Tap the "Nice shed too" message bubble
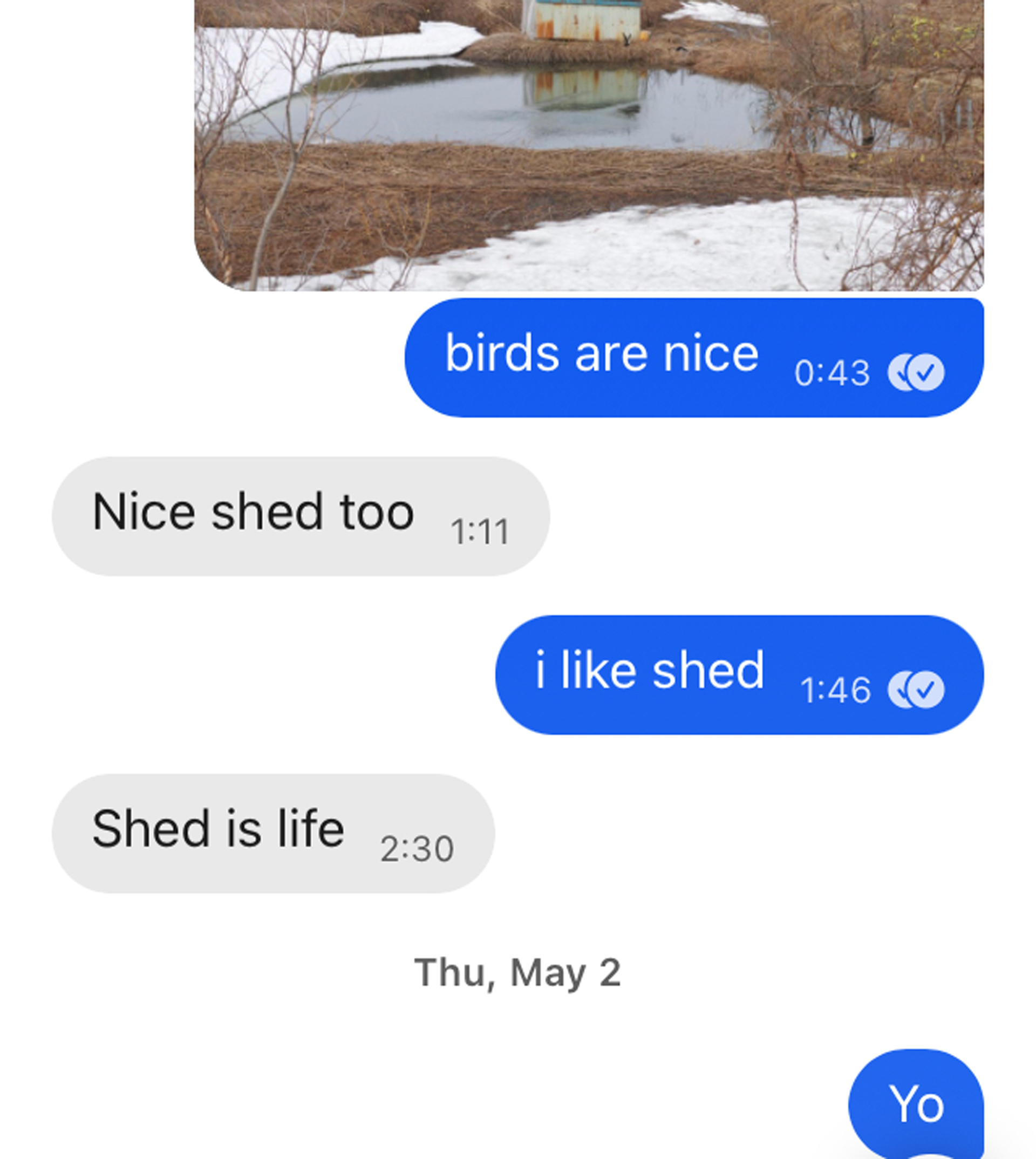Viewport: 1036px width, 1159px height. [x=301, y=516]
